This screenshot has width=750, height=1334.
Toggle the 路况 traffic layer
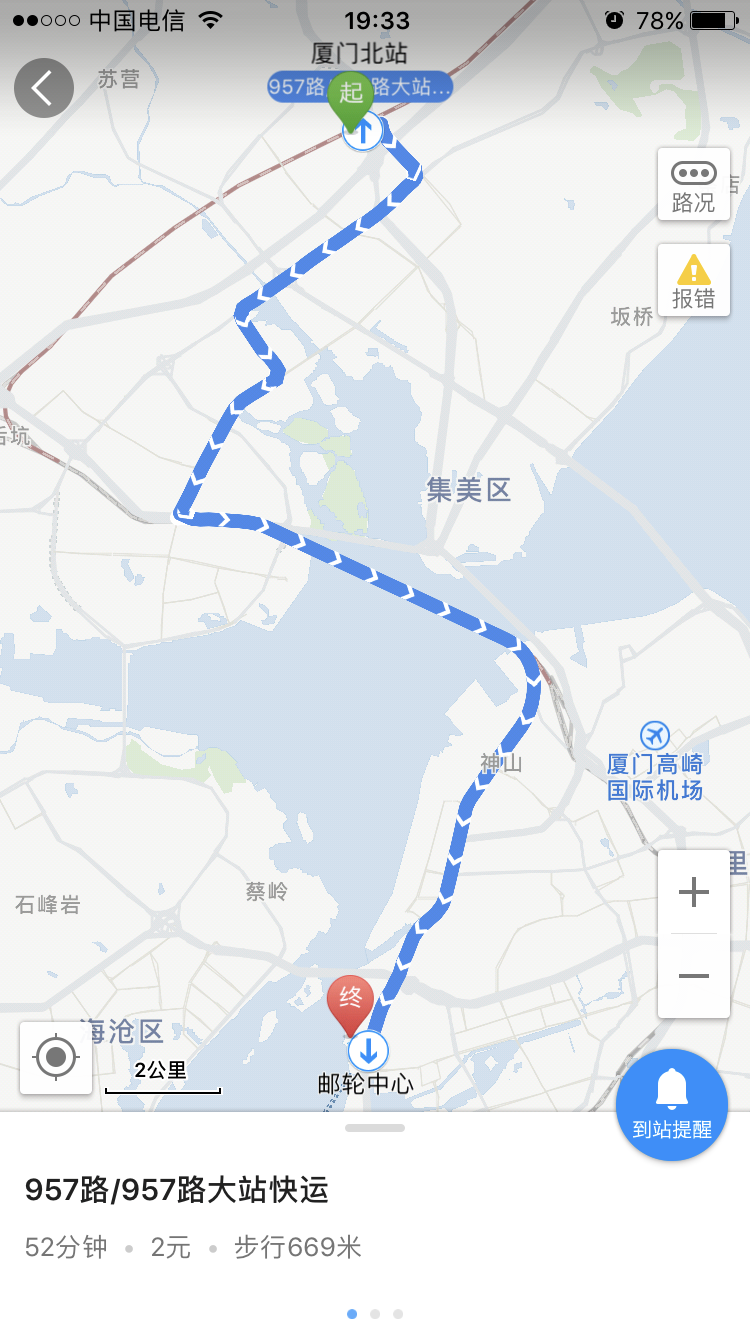pyautogui.click(x=693, y=185)
